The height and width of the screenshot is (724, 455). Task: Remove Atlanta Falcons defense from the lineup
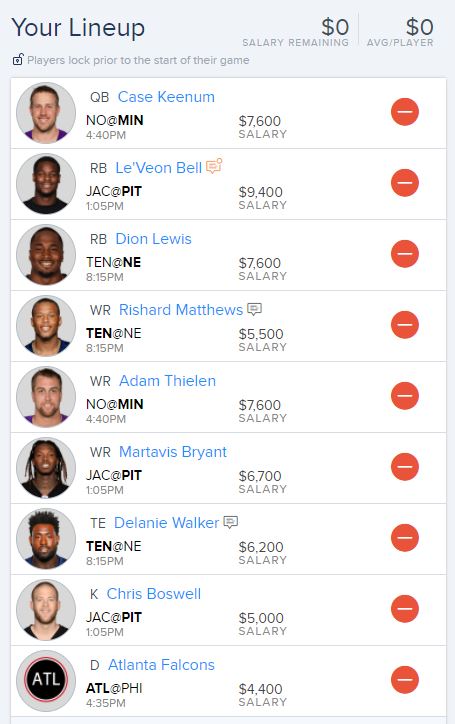pos(405,680)
